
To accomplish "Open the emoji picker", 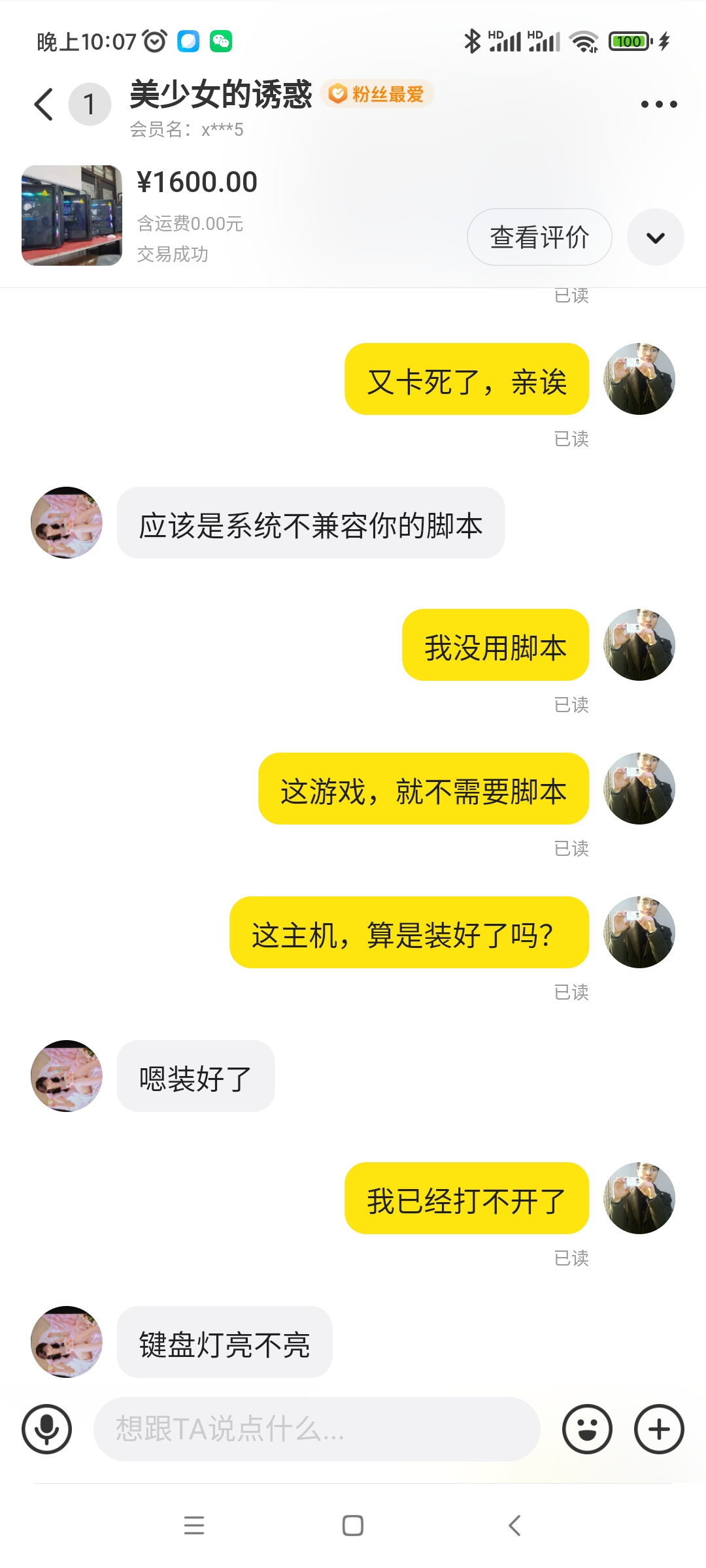I will pyautogui.click(x=587, y=1429).
